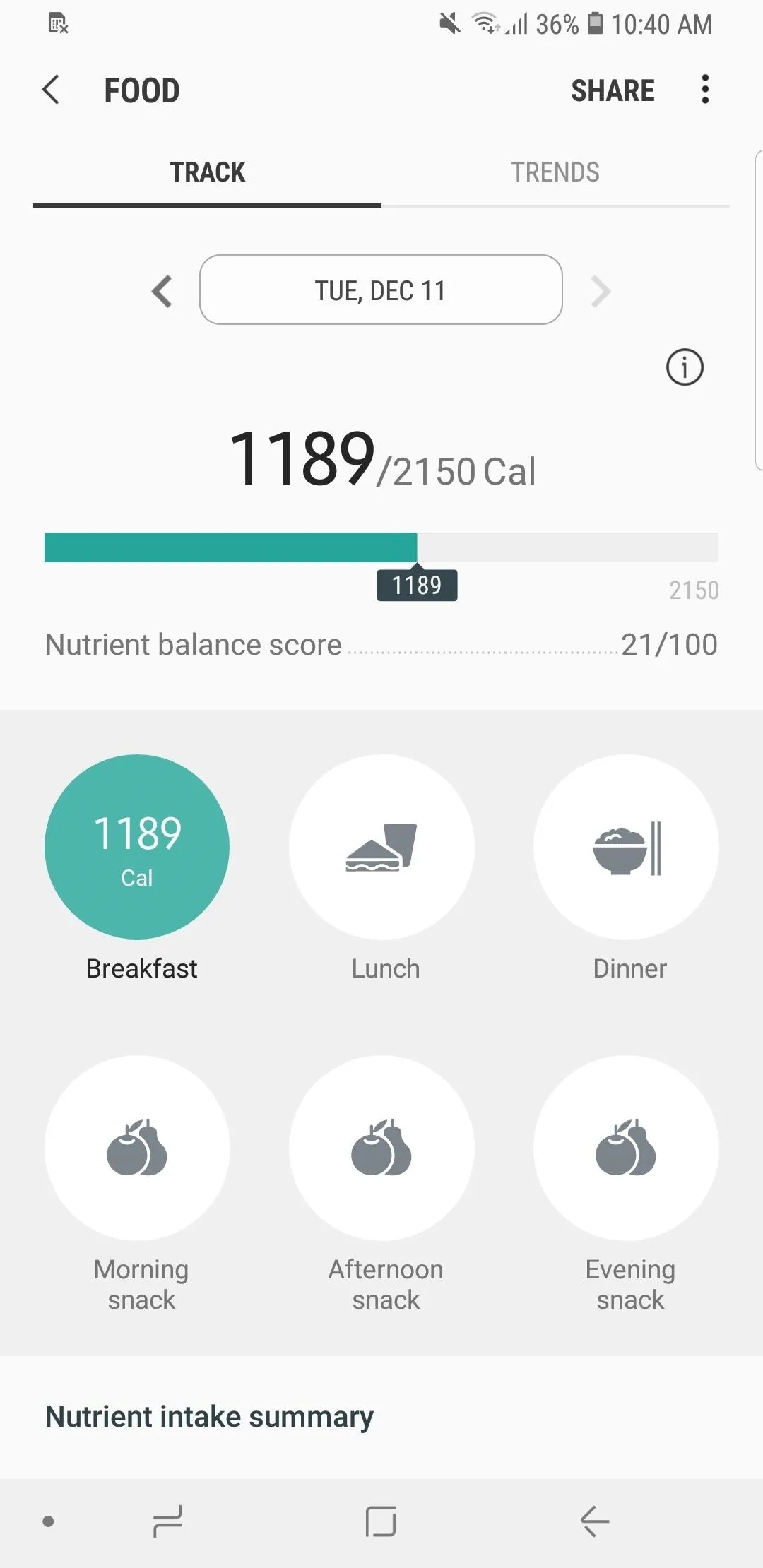Open the three-dot overflow menu
The image size is (763, 1568).
coord(704,90)
